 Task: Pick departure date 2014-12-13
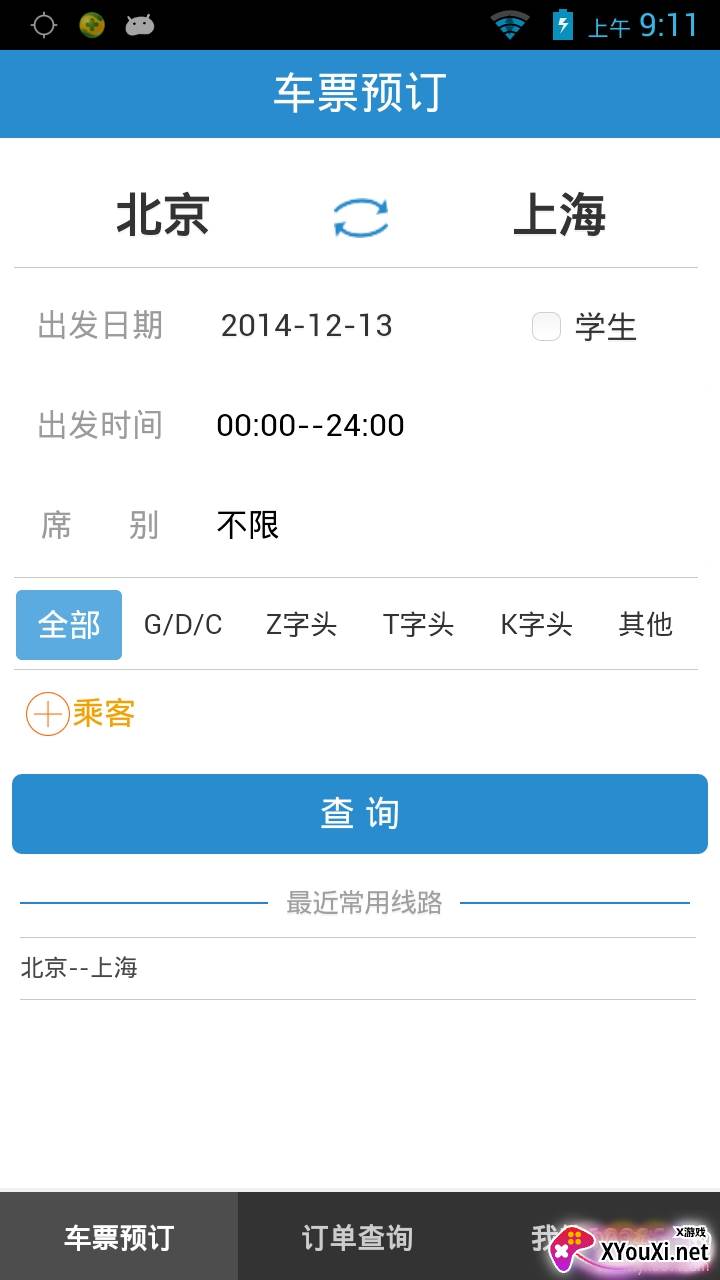coord(306,326)
